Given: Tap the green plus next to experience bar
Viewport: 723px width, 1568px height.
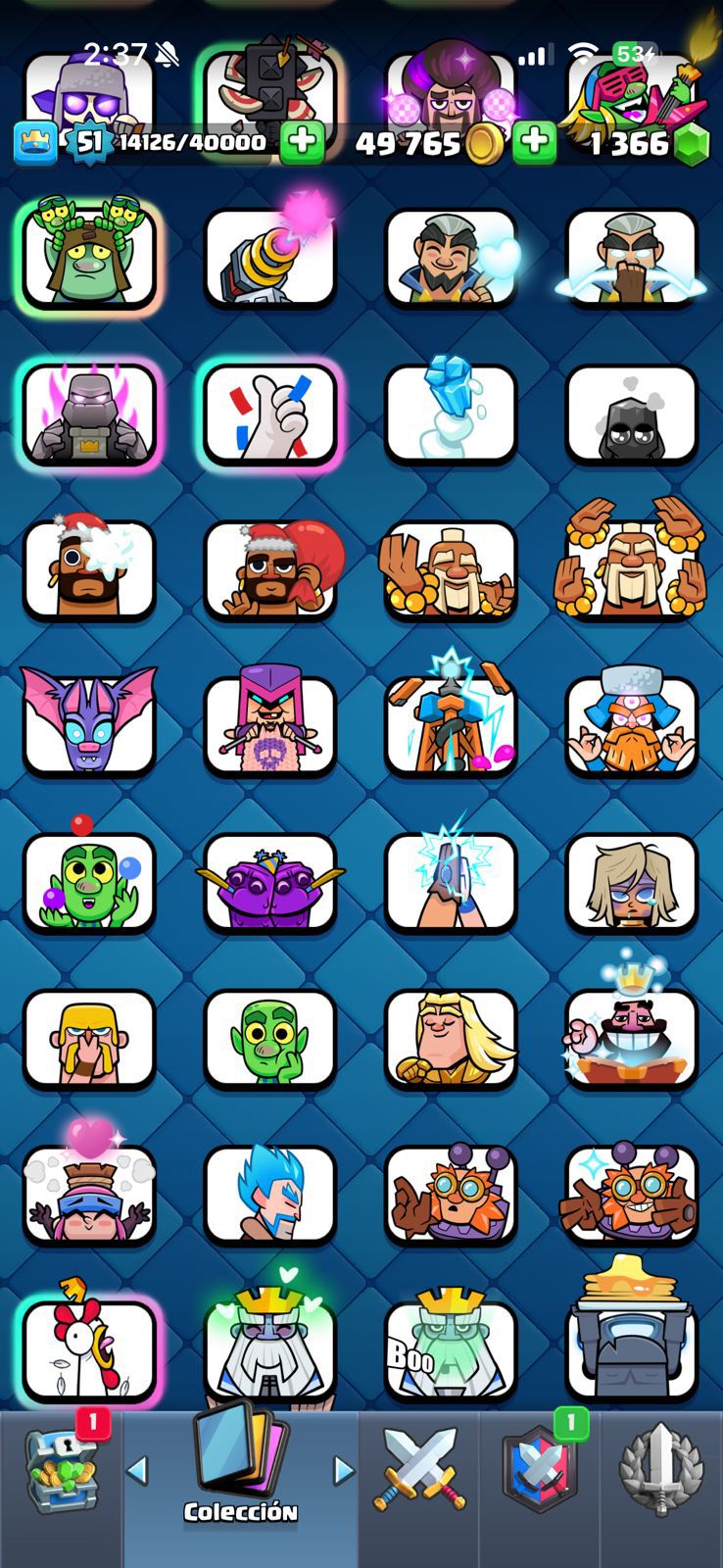Looking at the screenshot, I should (x=303, y=143).
